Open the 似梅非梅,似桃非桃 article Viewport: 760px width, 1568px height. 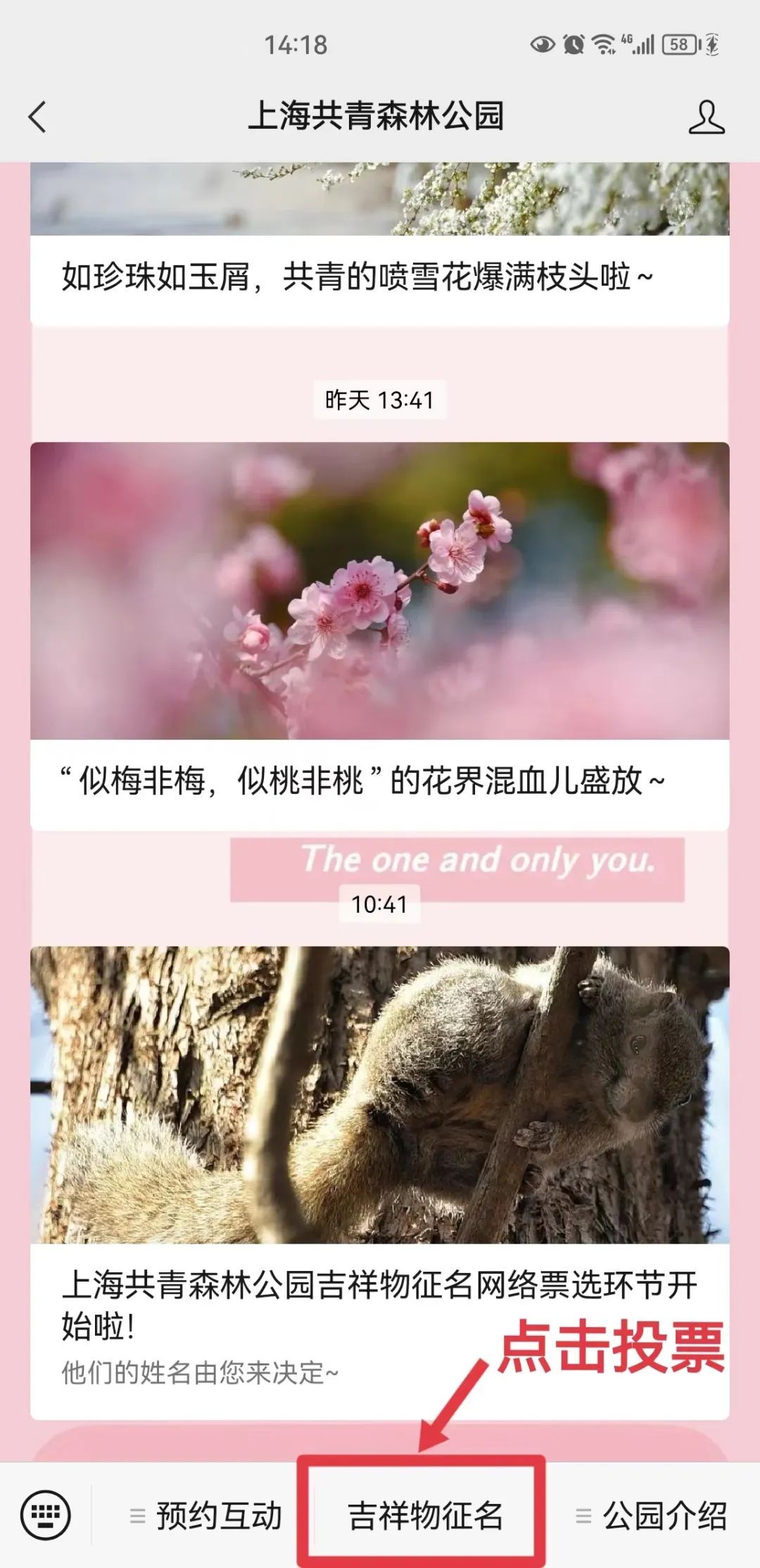[x=380, y=636]
